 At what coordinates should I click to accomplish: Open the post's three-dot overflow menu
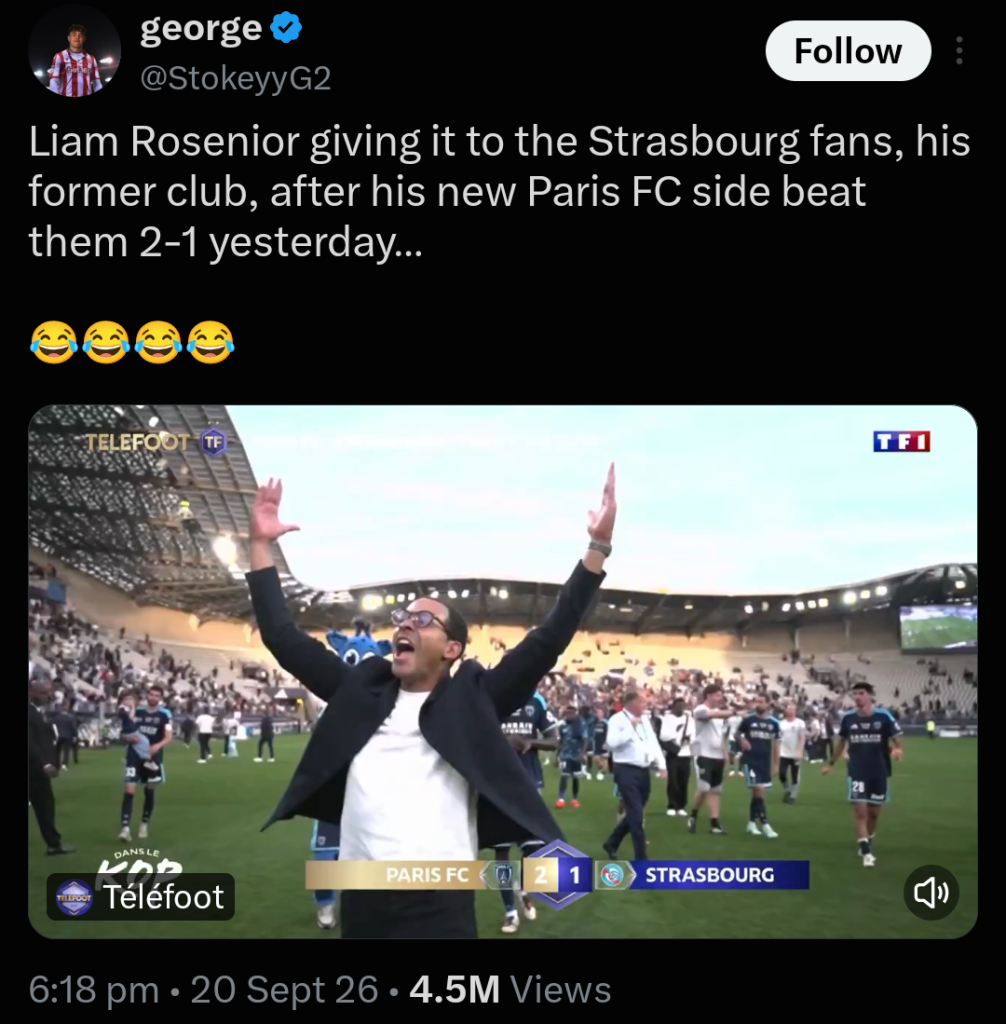958,51
